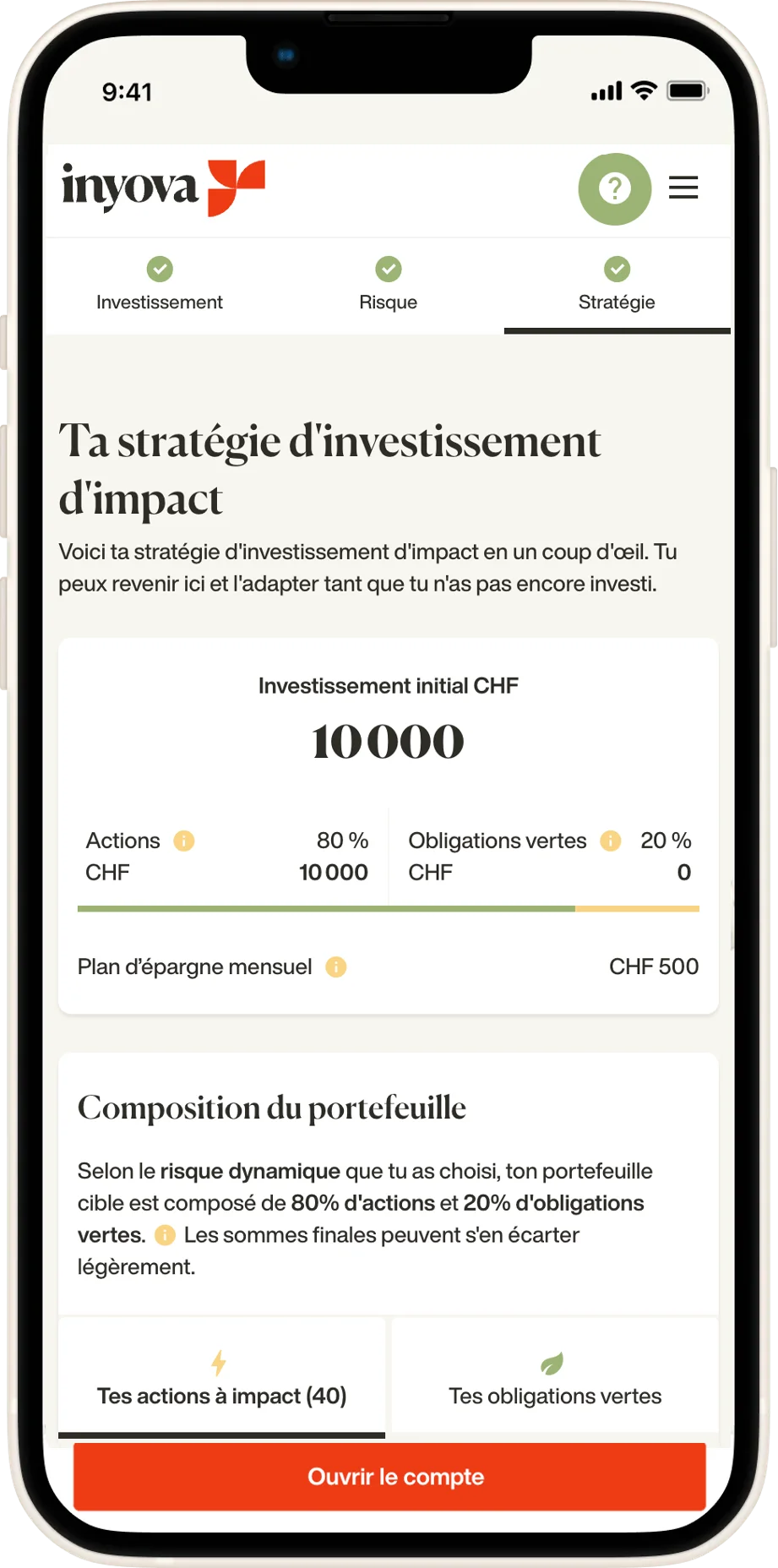Tap info icon in portfolio composition text
The width and height of the screenshot is (778, 1568).
click(165, 1235)
